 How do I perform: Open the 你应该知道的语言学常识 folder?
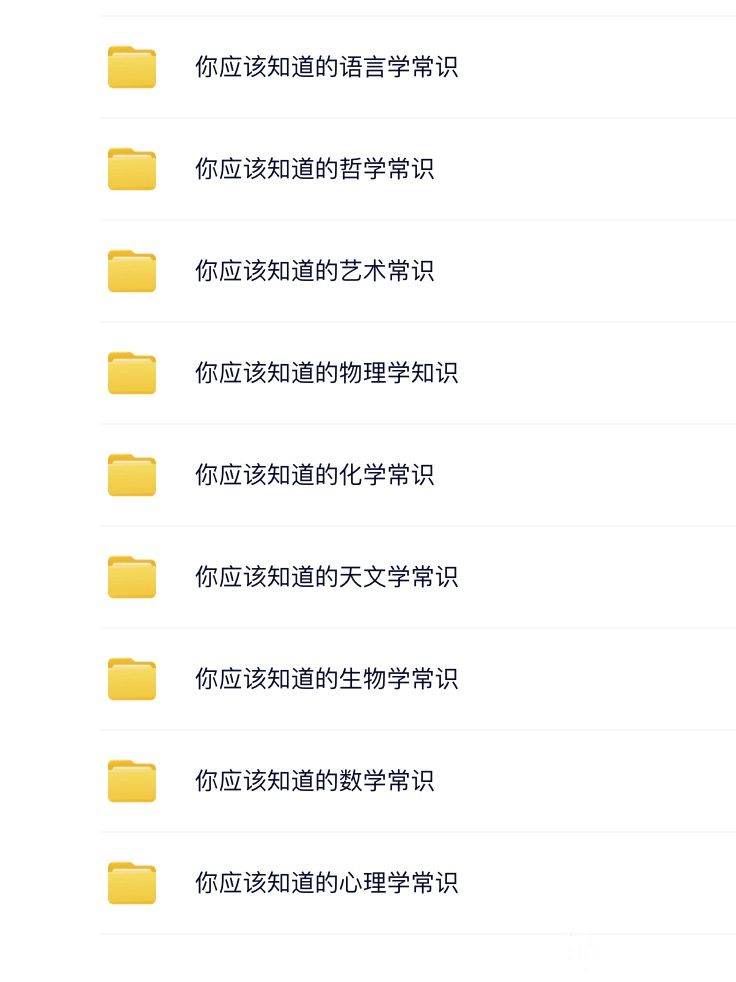click(326, 68)
